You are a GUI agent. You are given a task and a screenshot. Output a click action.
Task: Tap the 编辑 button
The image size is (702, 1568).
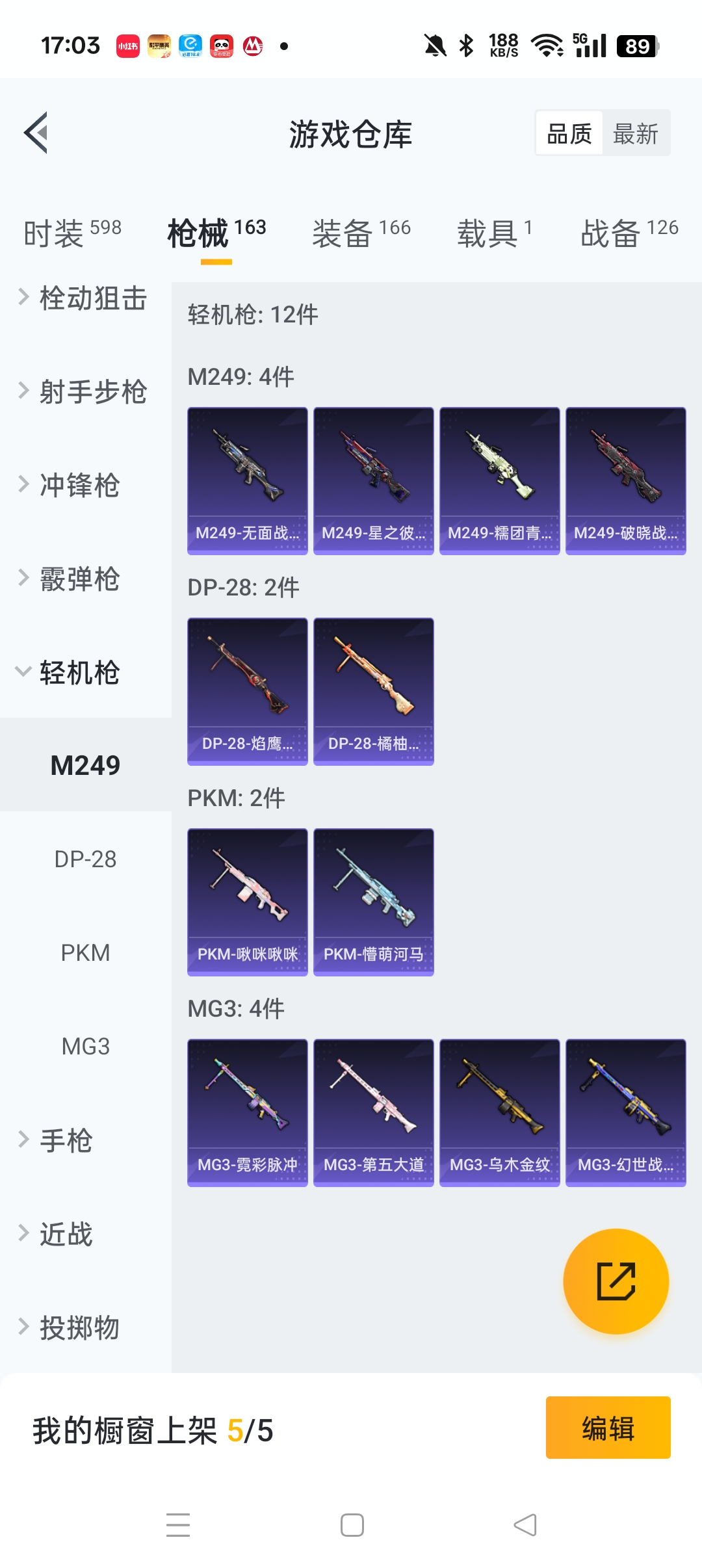coord(608,1428)
